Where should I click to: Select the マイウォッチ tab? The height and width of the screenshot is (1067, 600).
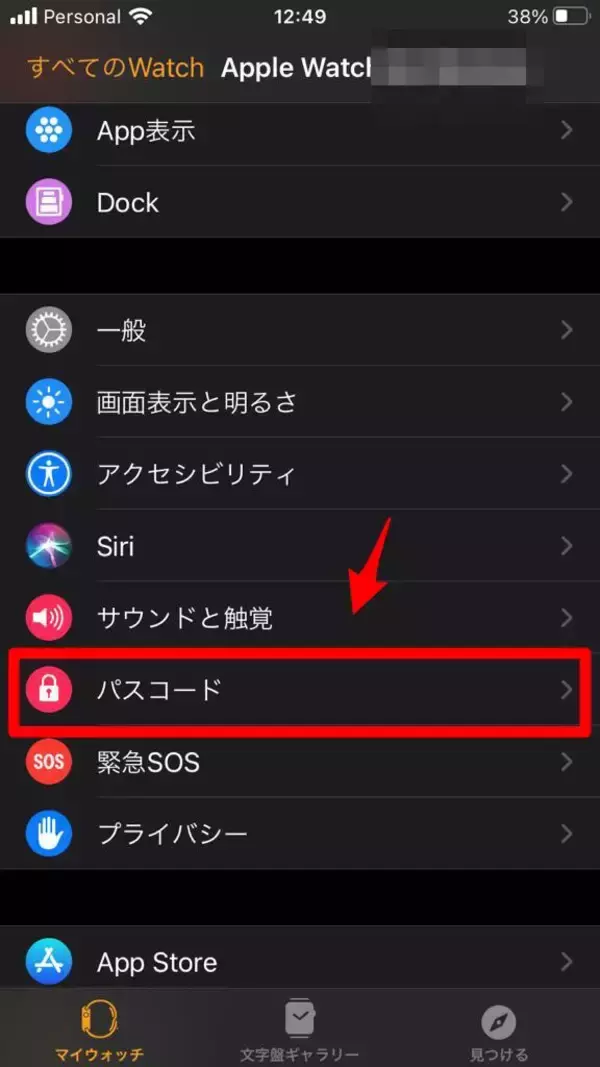pos(98,1030)
